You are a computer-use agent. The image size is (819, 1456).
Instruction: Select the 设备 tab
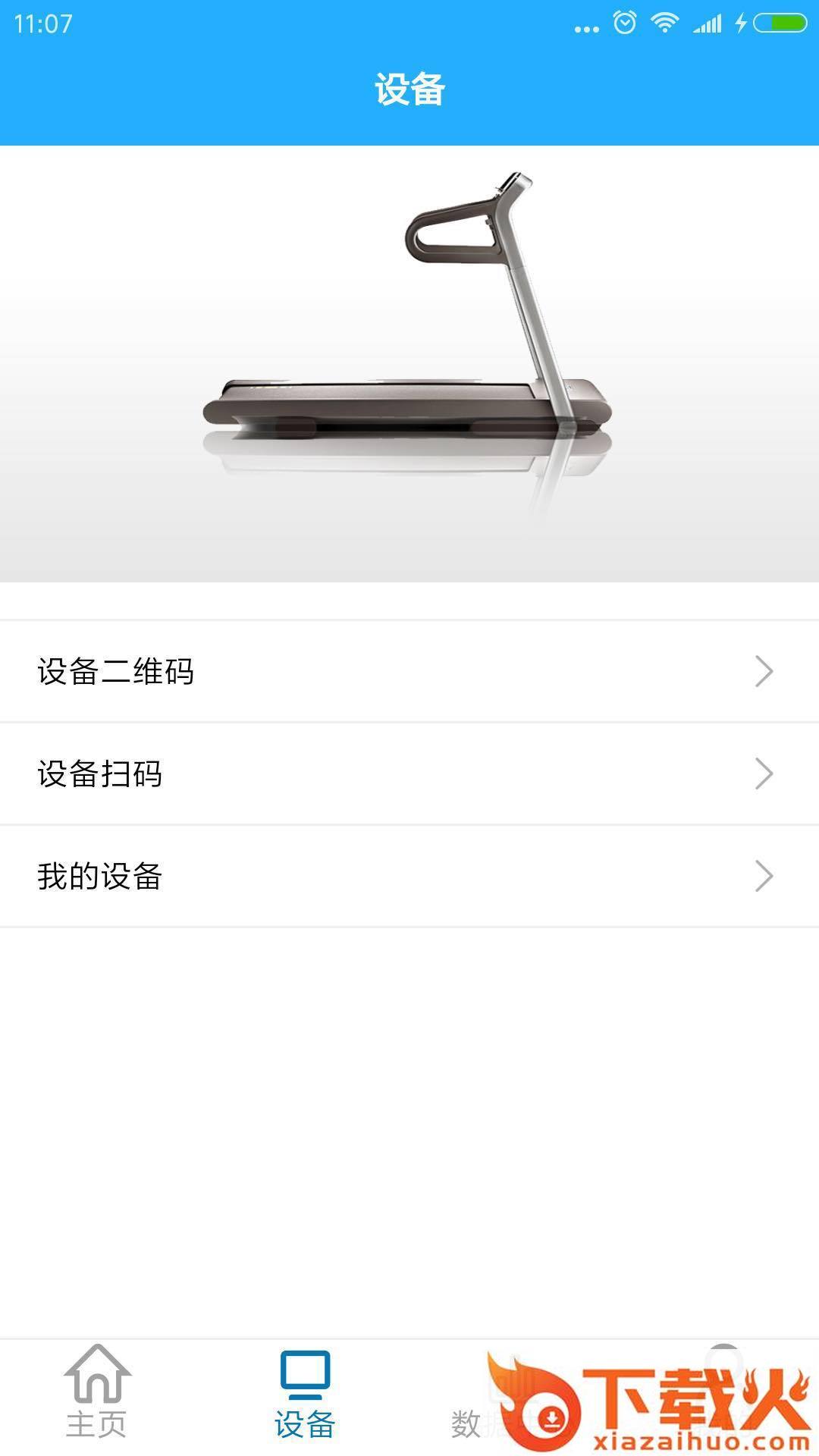point(305,1394)
